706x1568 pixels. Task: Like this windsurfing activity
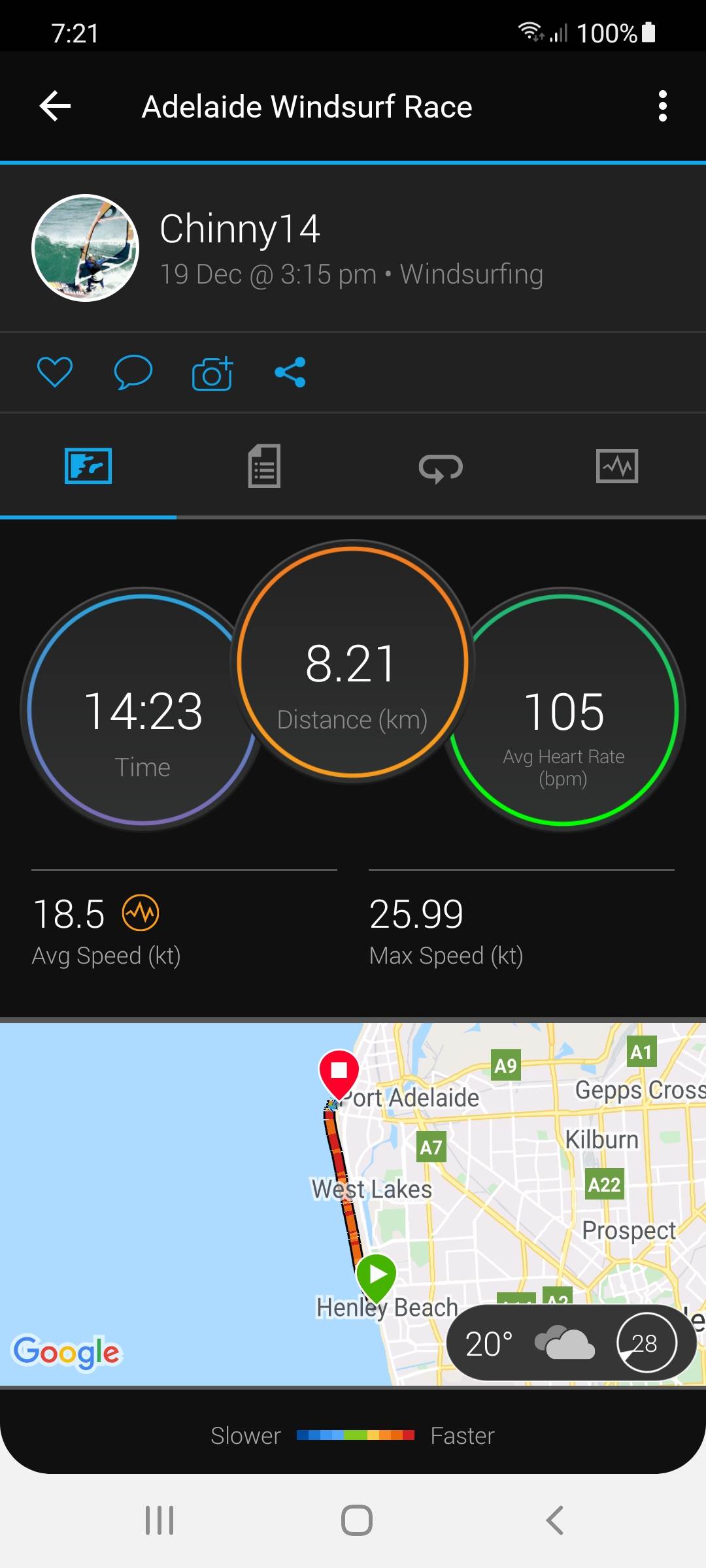tap(55, 372)
